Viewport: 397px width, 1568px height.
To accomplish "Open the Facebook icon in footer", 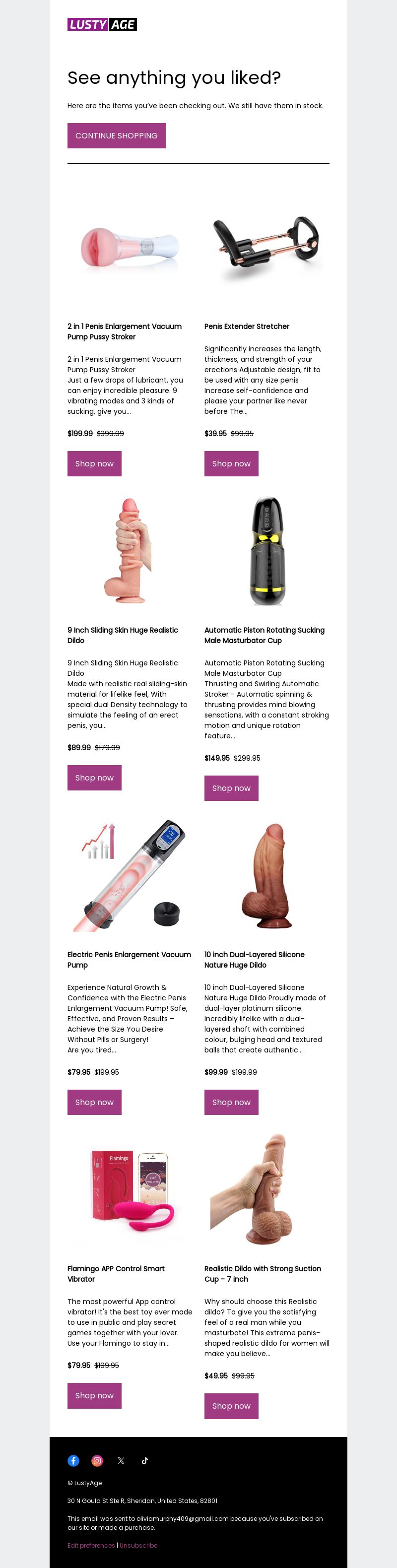I will 73,1461.
